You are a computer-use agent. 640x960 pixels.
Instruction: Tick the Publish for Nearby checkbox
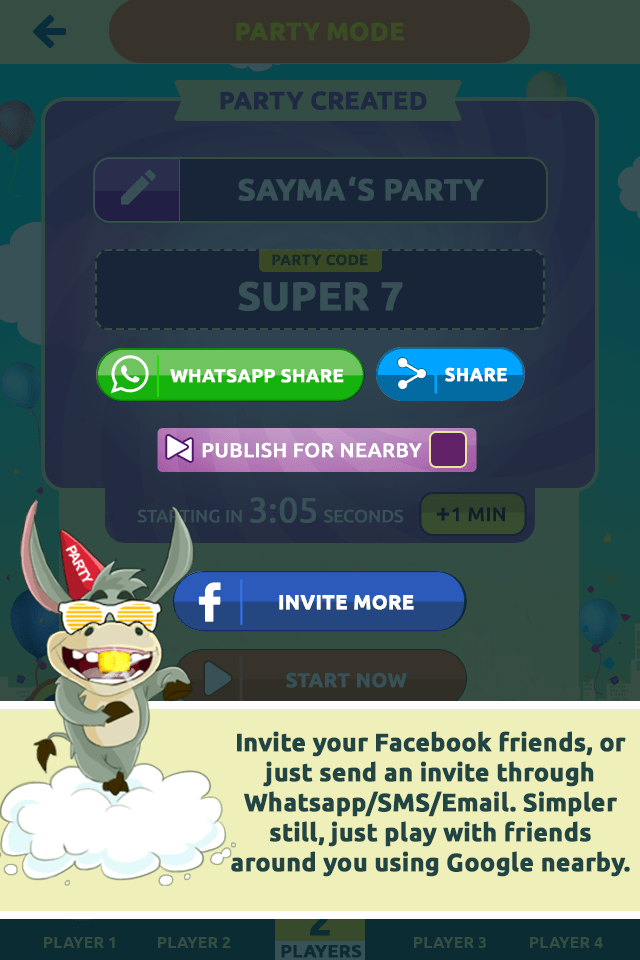[x=447, y=450]
